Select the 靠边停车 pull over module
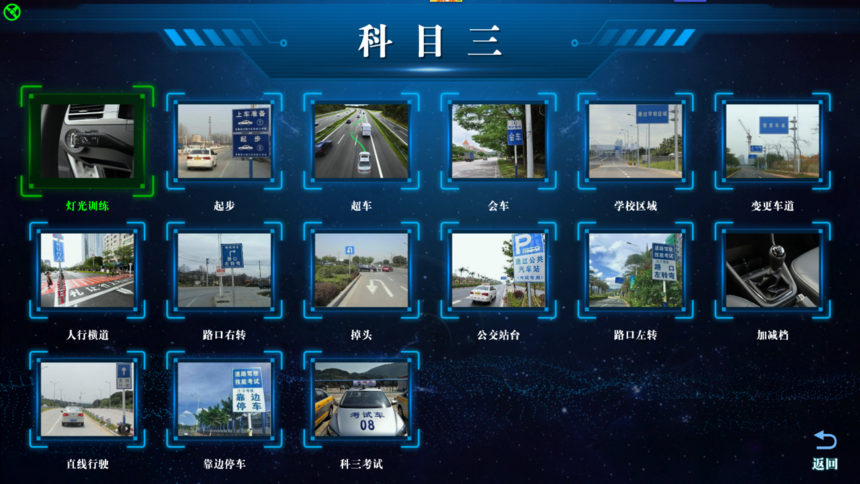The width and height of the screenshot is (860, 484). (x=224, y=398)
